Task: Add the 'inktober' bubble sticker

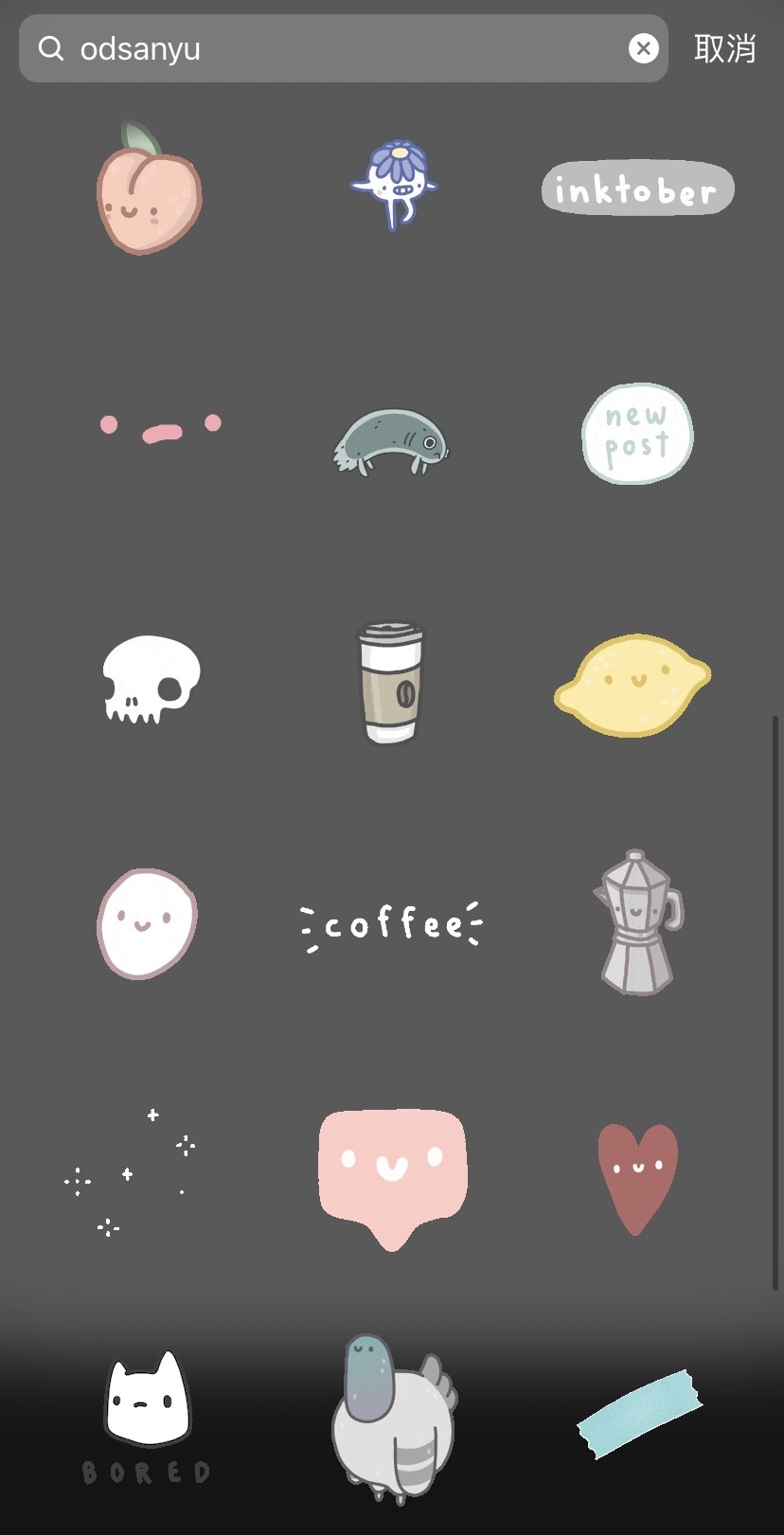Action: coord(636,188)
